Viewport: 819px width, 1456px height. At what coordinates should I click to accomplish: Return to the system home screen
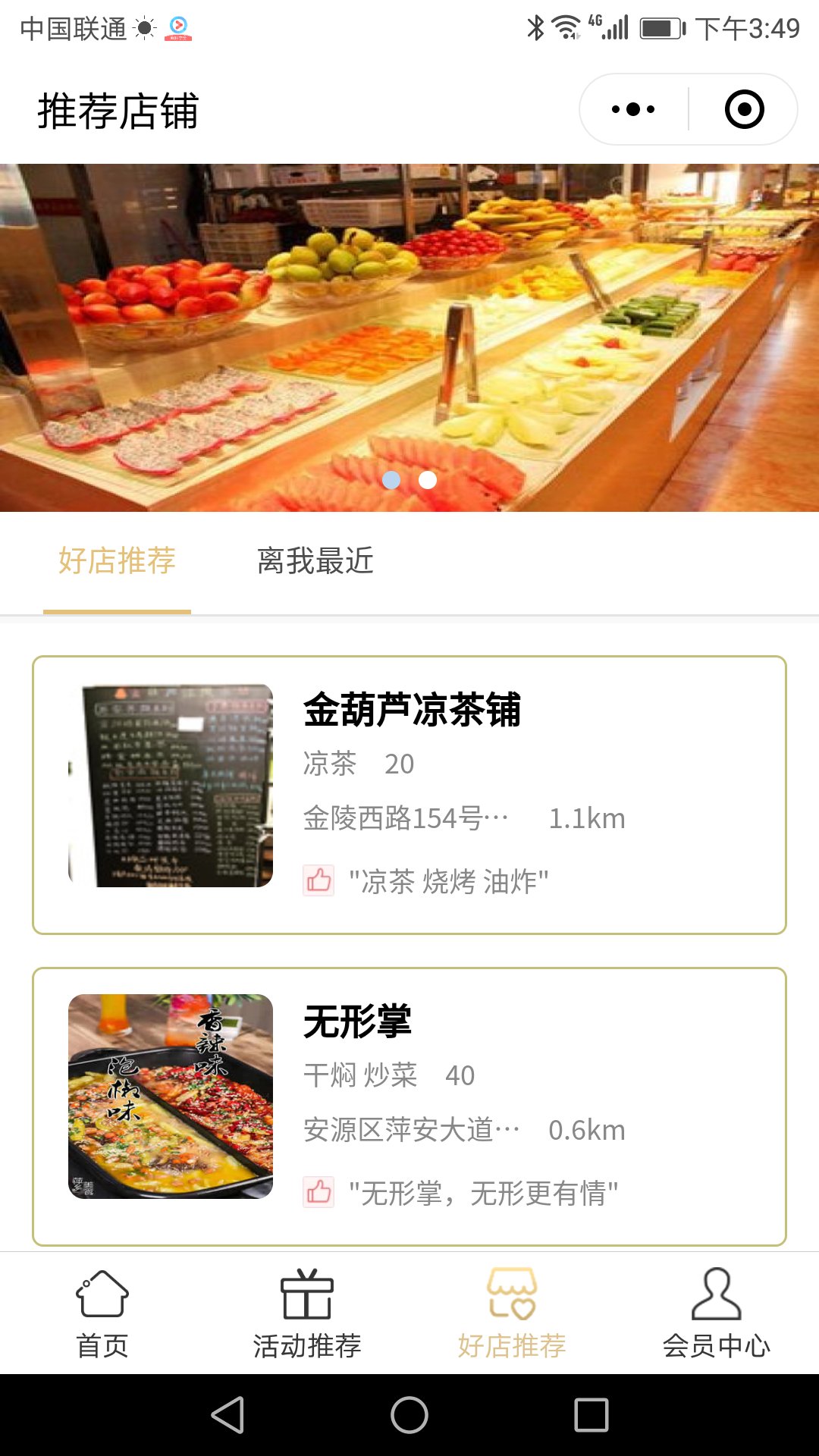coord(409,1415)
